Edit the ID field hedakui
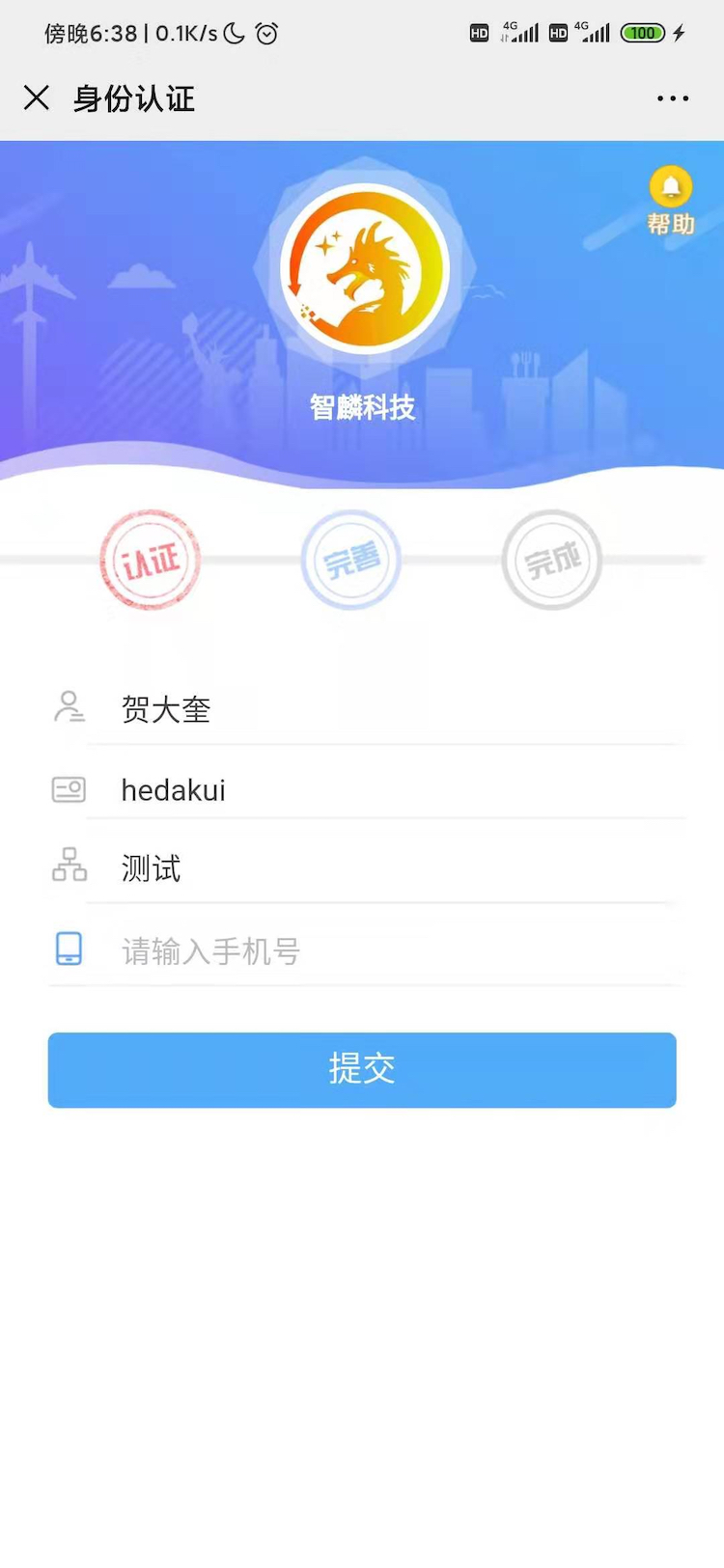724x1568 pixels. [386, 790]
